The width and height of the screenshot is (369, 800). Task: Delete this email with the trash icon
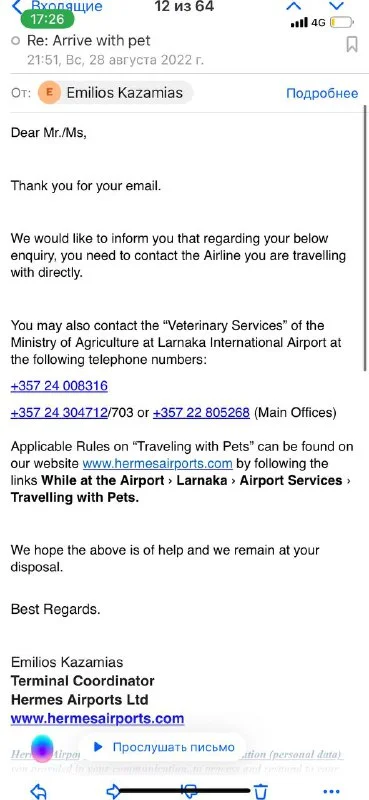[x=261, y=791]
